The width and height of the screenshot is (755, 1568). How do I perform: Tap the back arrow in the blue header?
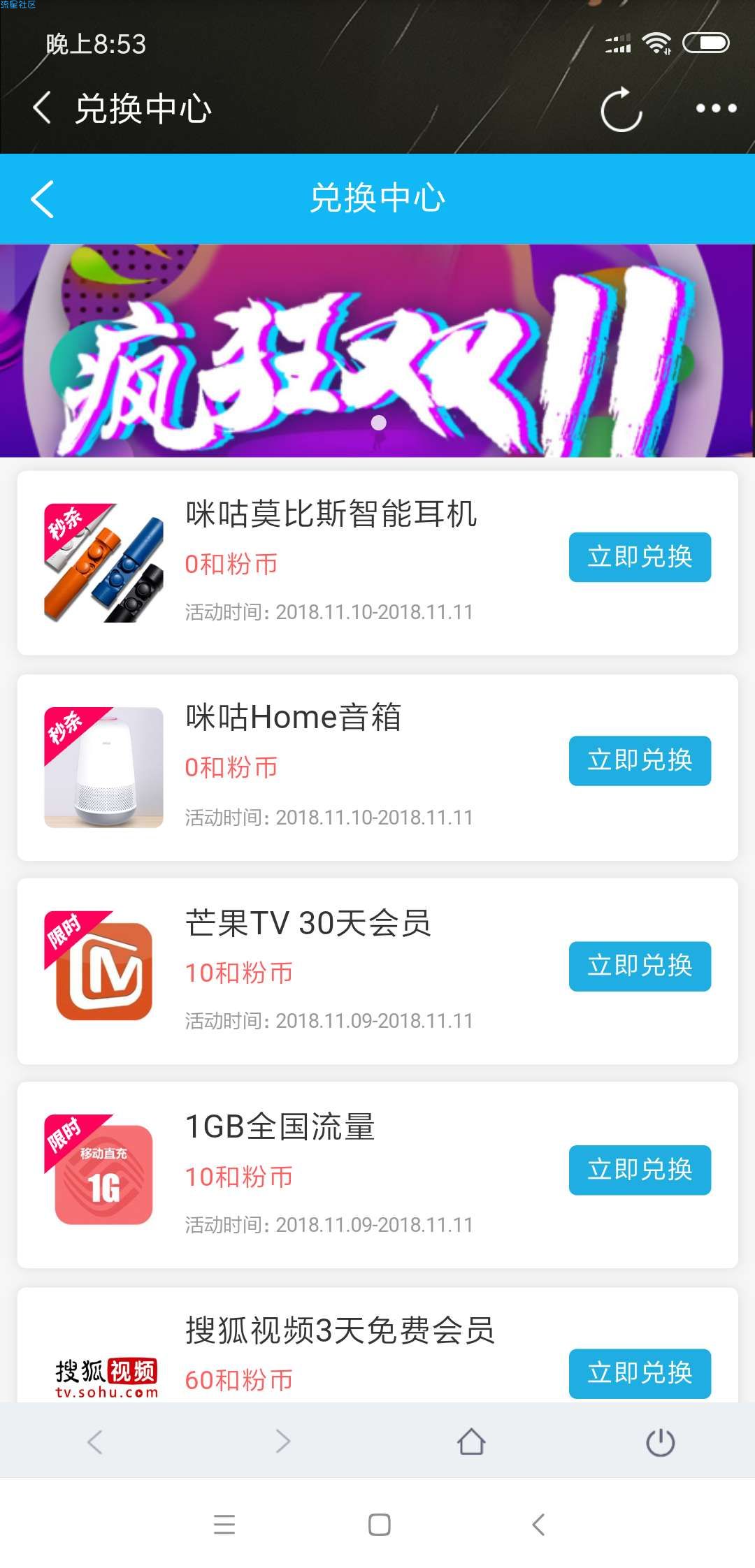pos(43,199)
